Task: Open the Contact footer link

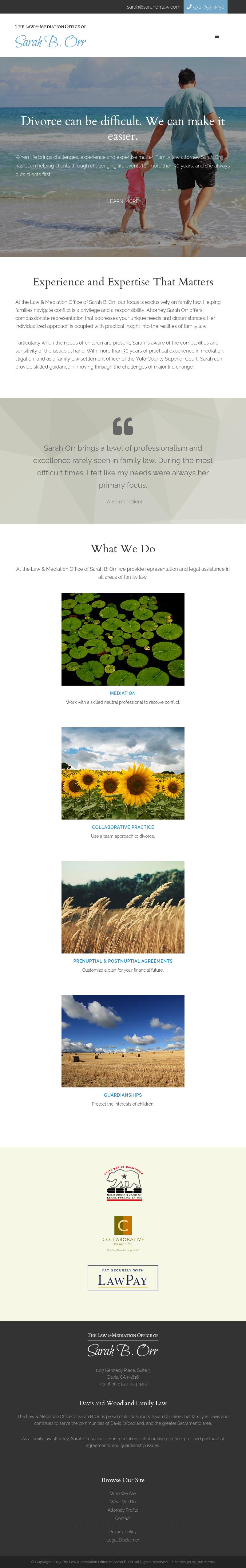Action: point(123,1518)
